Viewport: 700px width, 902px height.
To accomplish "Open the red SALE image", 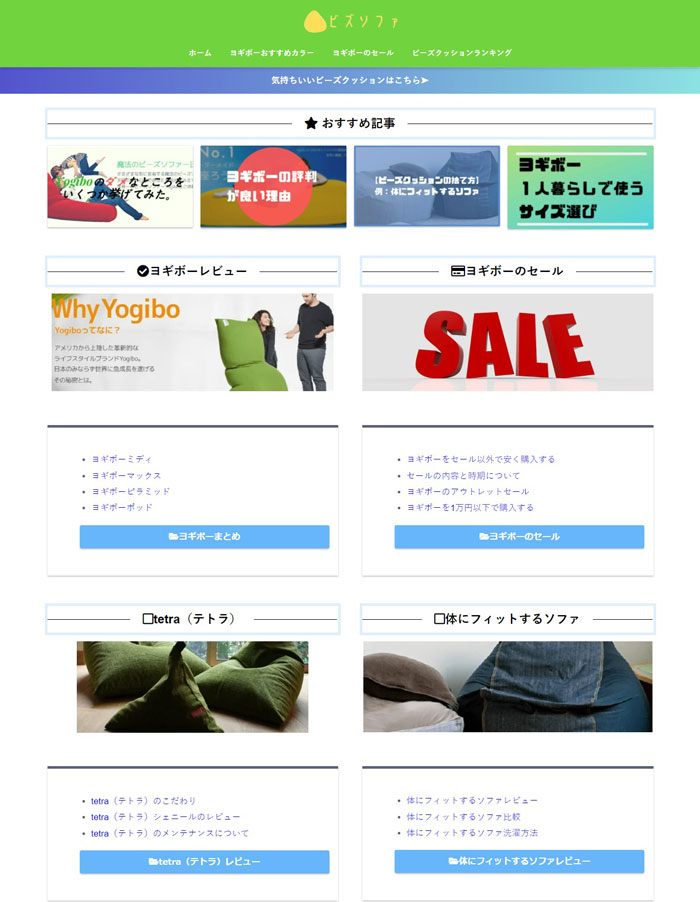I will tap(507, 342).
